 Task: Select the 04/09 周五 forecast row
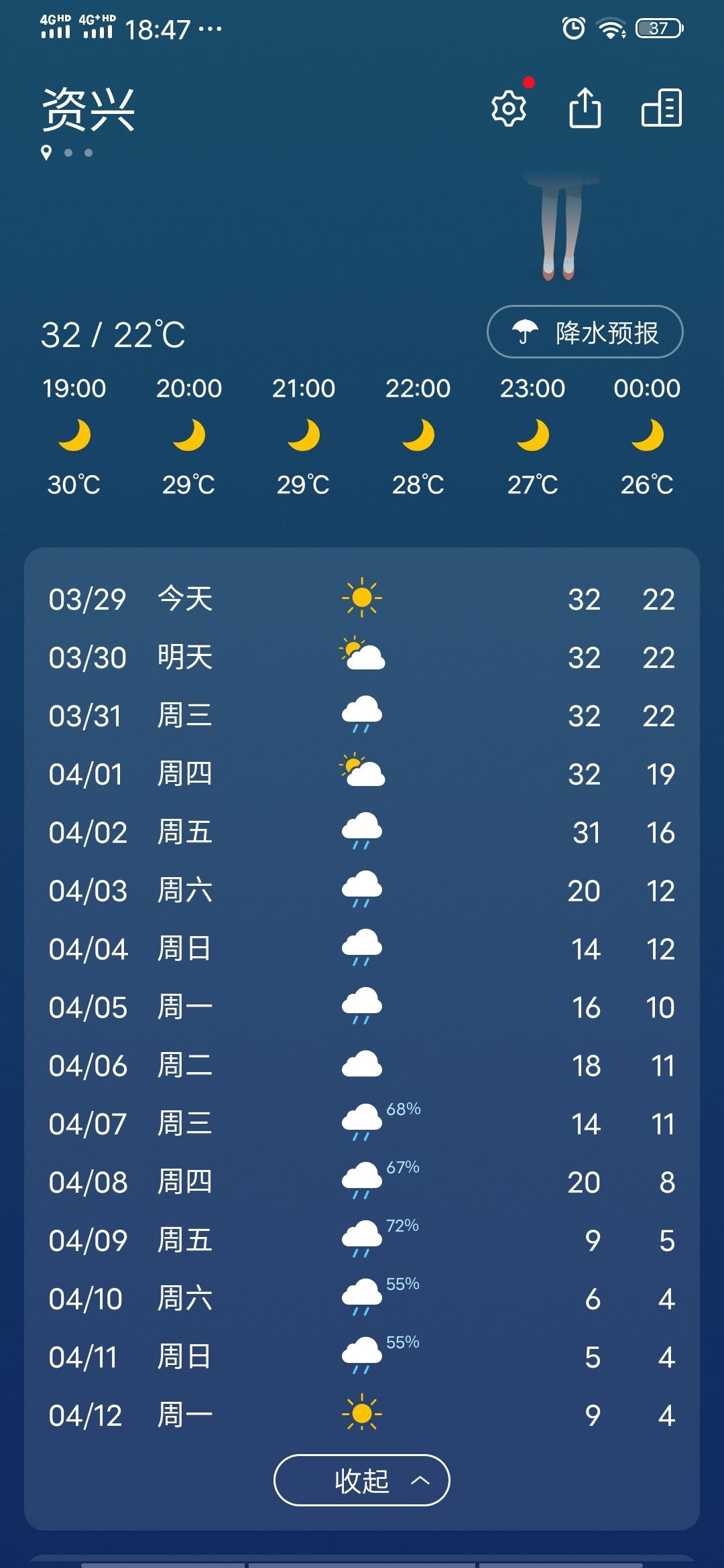tap(361, 1240)
